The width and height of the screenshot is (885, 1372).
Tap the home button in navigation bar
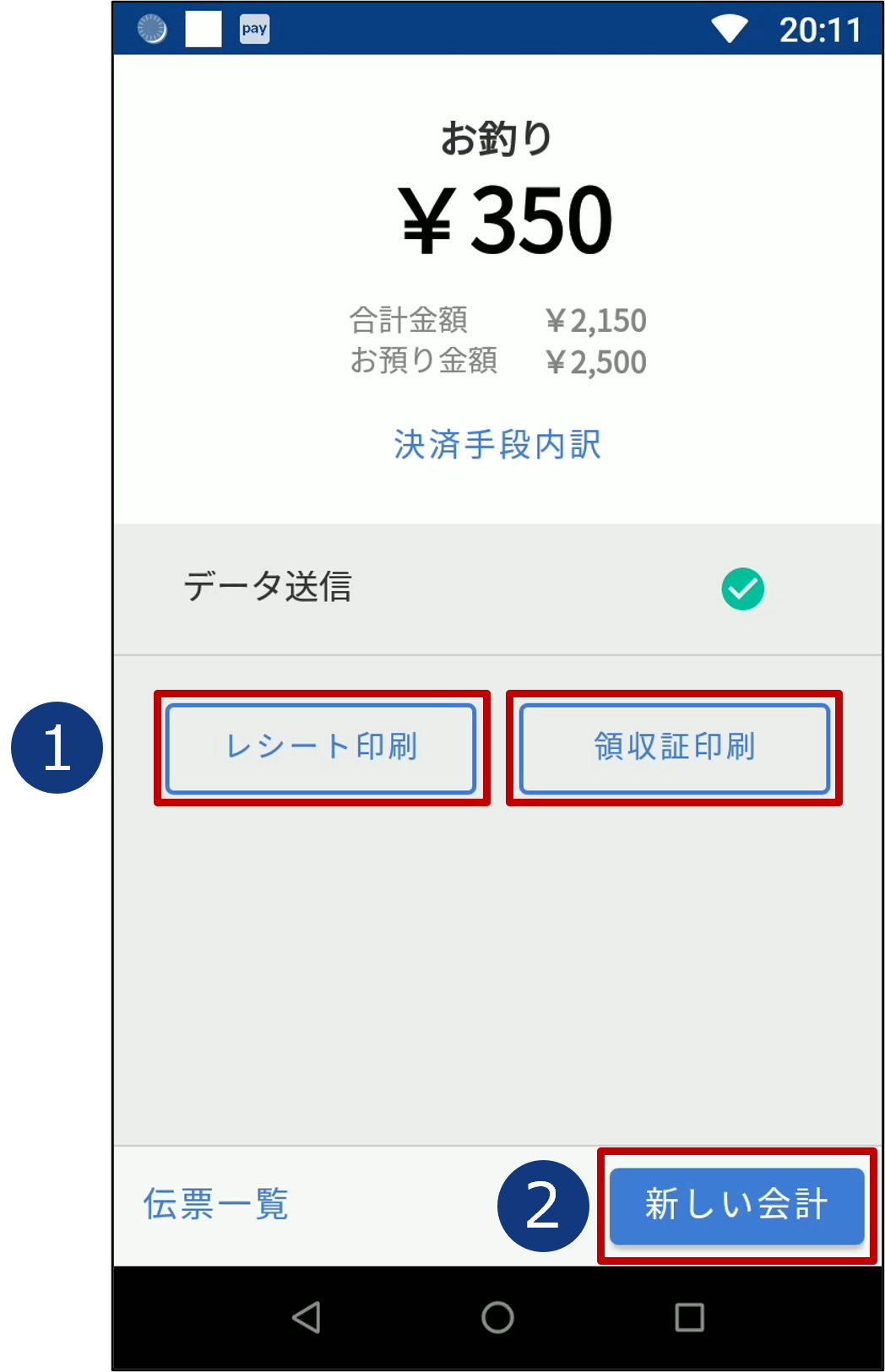[497, 1317]
